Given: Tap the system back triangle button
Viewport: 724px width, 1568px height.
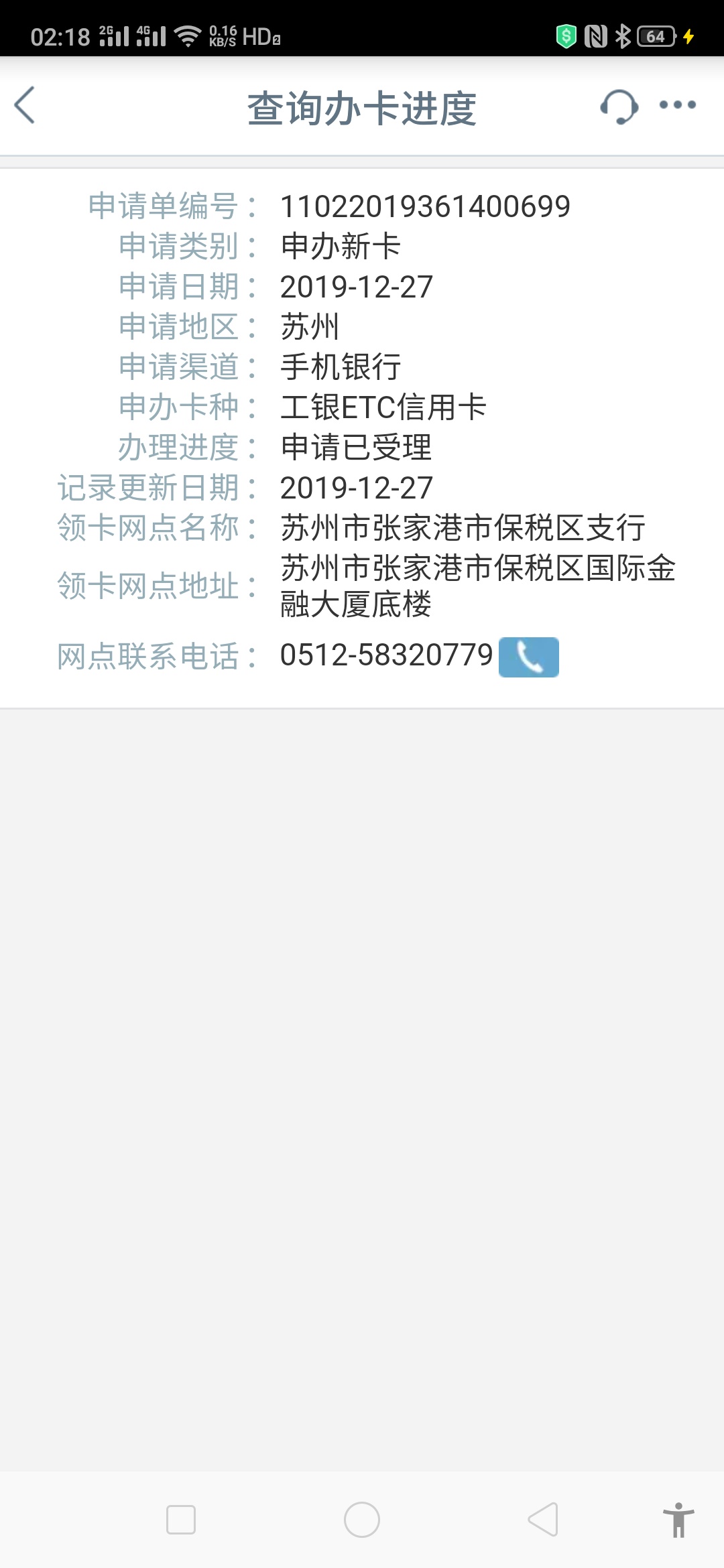Looking at the screenshot, I should [543, 1519].
